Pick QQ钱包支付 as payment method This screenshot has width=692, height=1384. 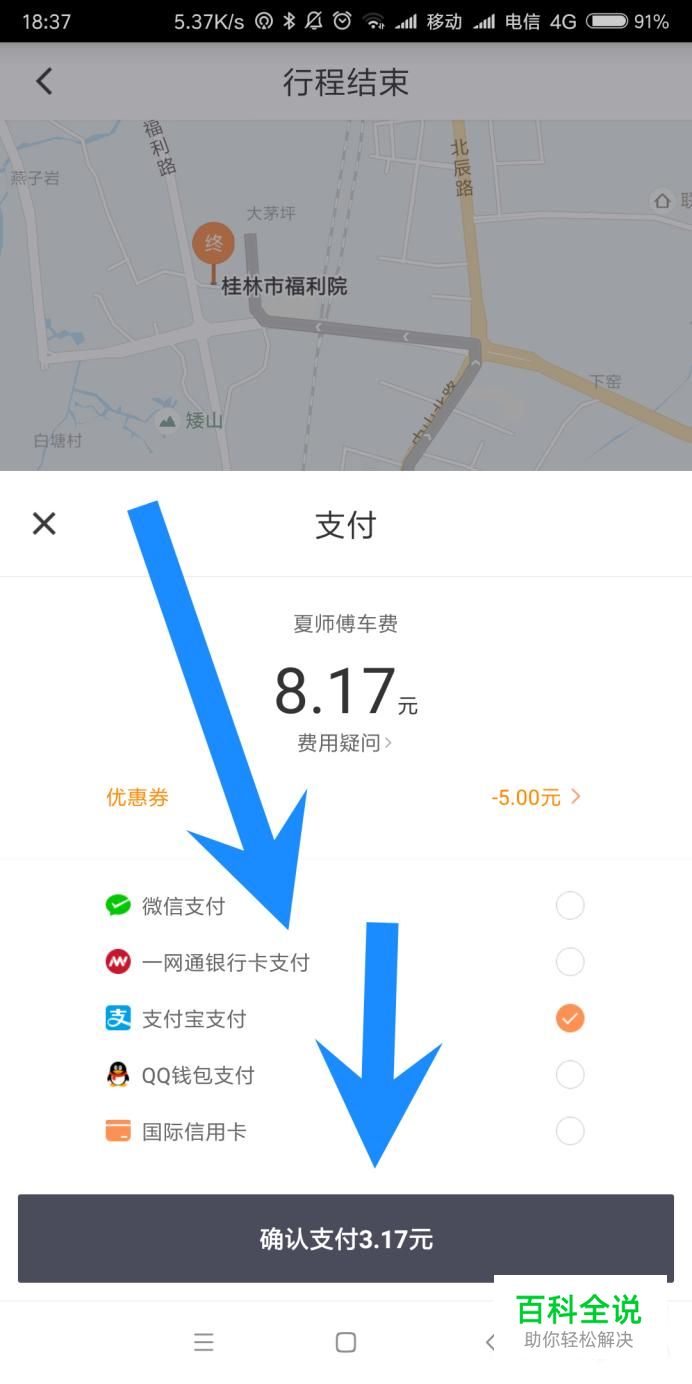pyautogui.click(x=345, y=1075)
